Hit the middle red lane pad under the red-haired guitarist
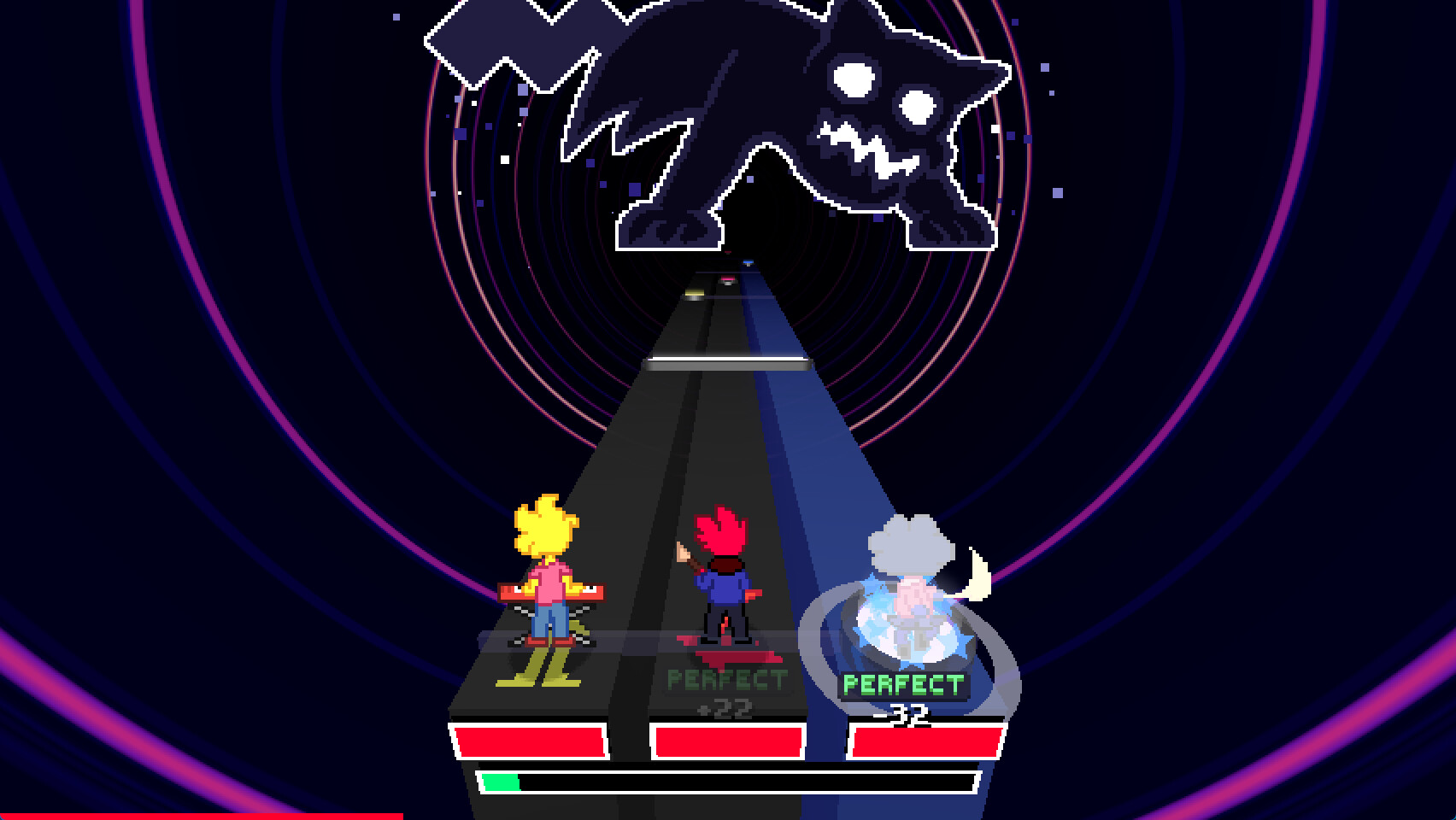The image size is (1456, 820). click(x=728, y=741)
